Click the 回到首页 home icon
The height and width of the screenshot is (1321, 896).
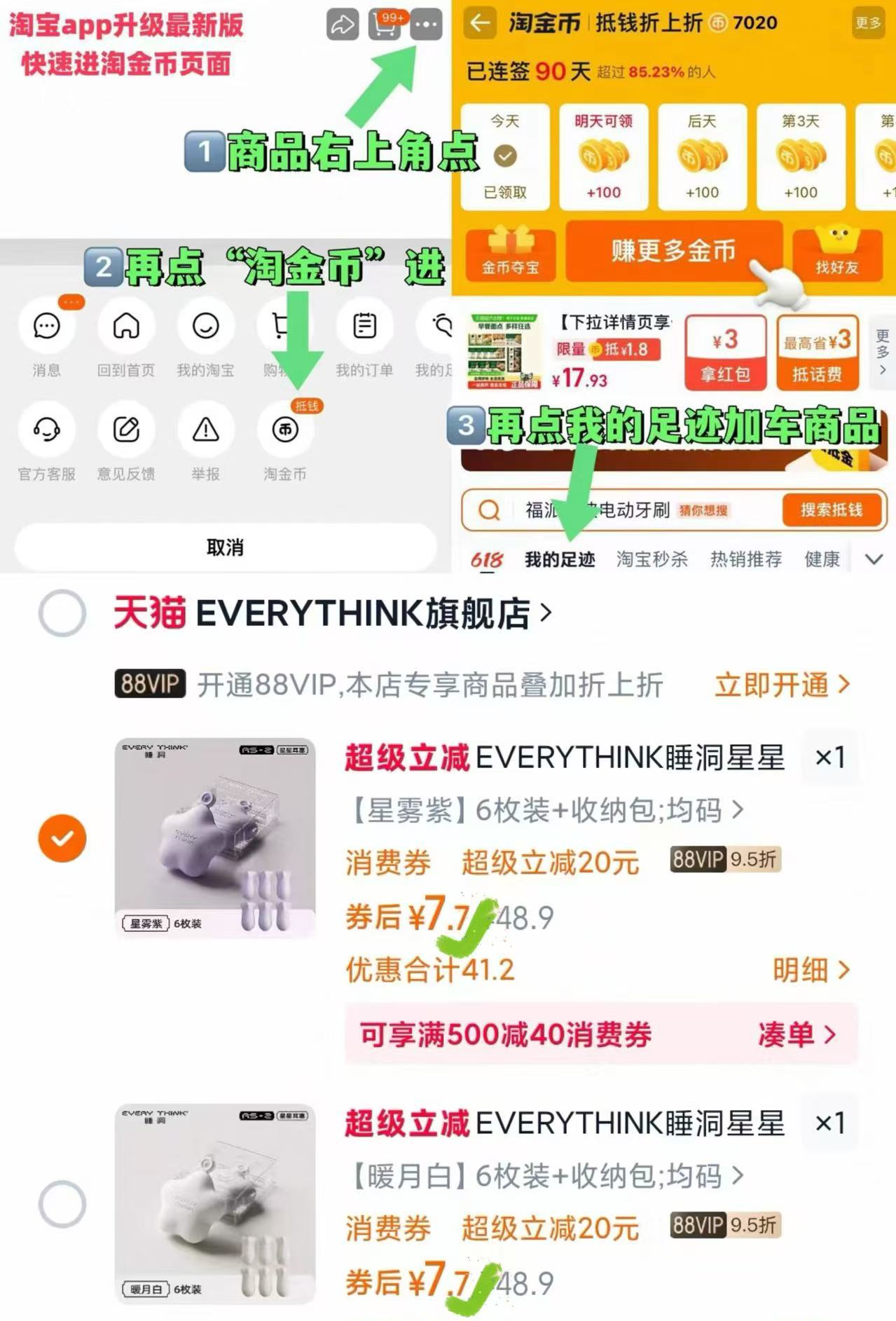point(125,325)
